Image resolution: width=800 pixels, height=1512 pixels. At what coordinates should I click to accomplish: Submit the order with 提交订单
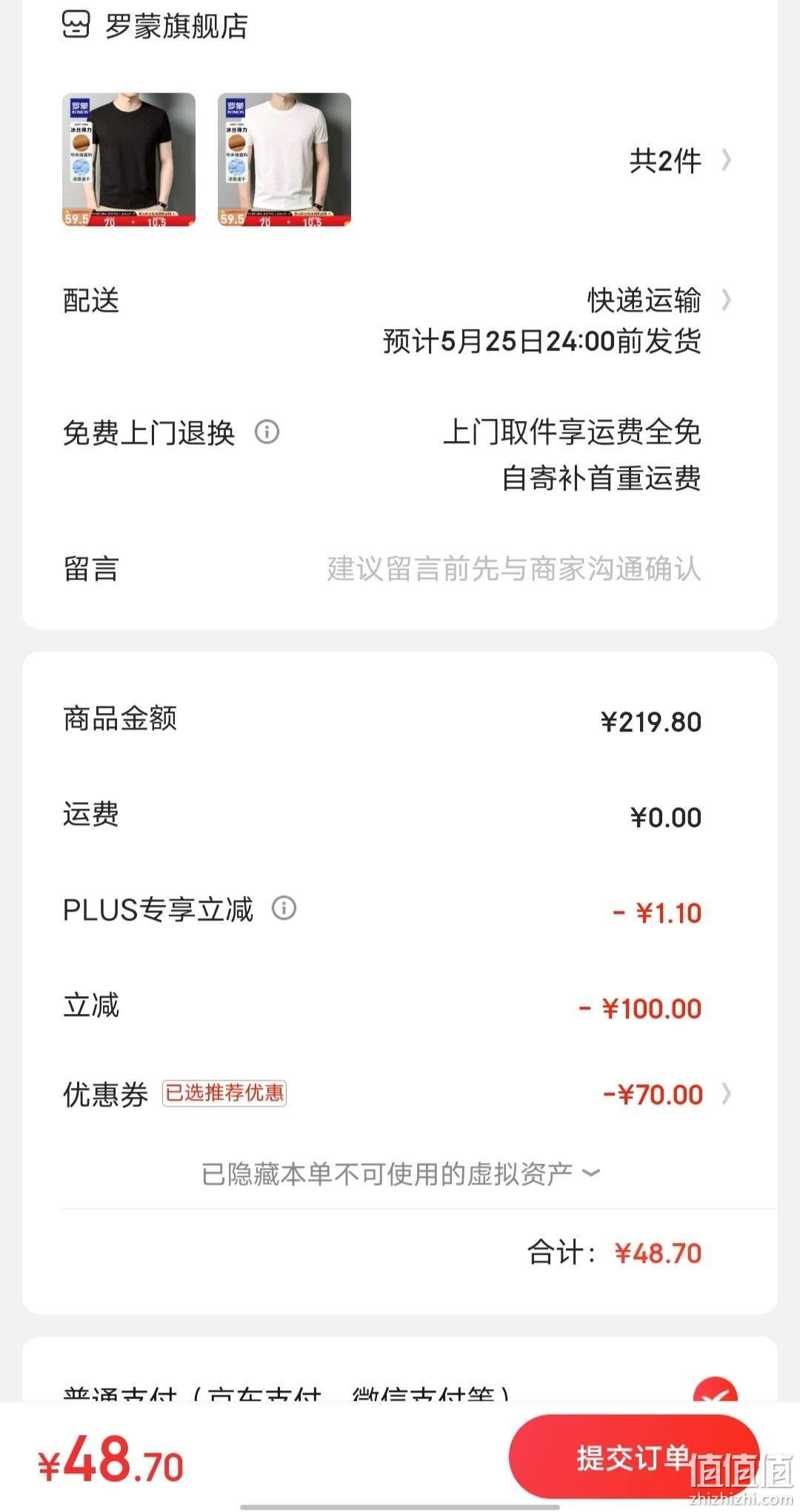pyautogui.click(x=634, y=1457)
